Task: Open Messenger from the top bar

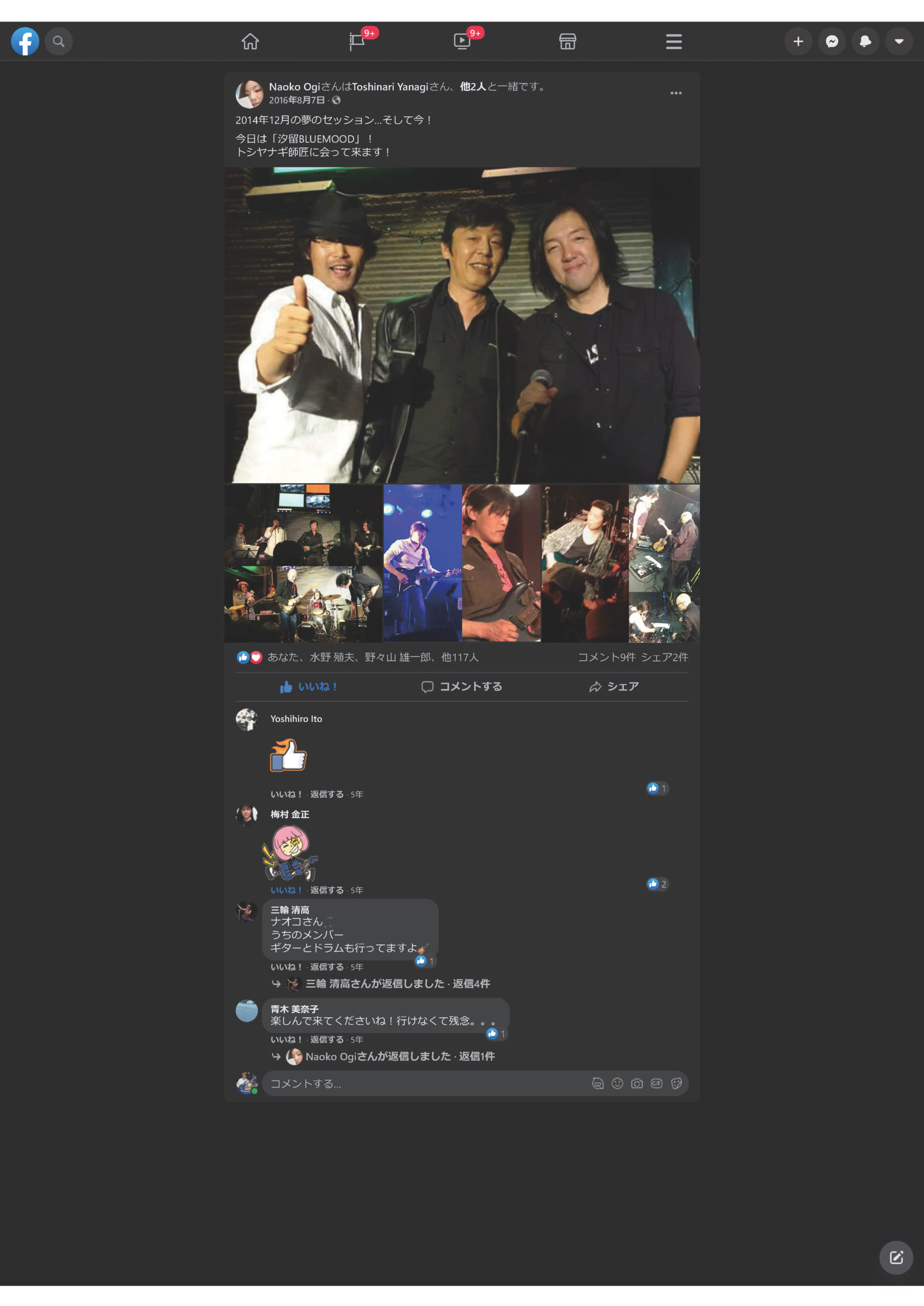Action: pos(831,41)
